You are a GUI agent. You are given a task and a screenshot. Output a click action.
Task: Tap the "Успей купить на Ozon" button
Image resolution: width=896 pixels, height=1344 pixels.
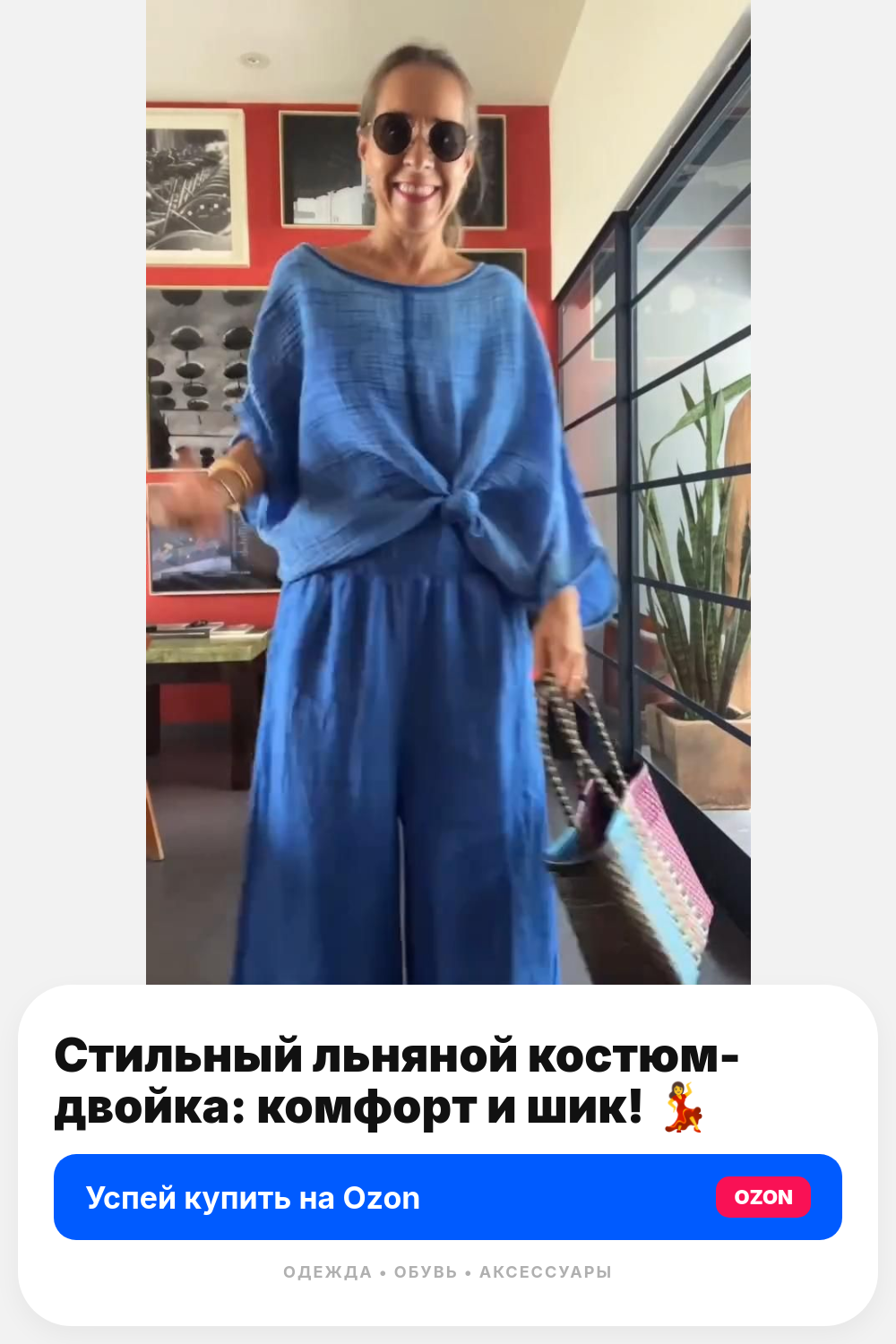pyautogui.click(x=448, y=1197)
